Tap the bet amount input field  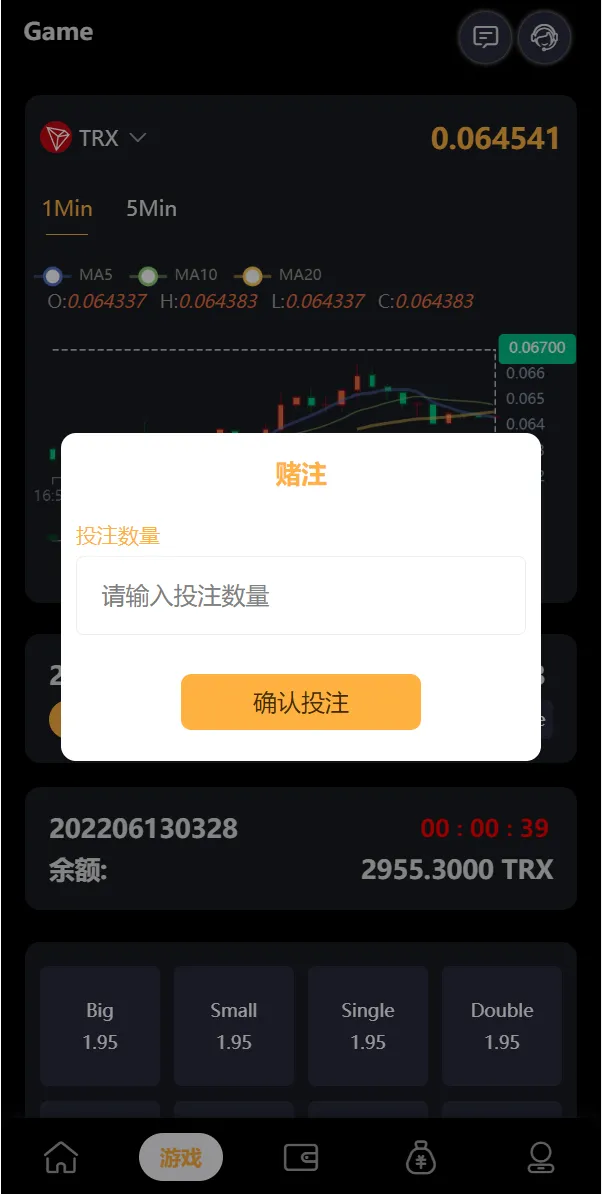(300, 596)
